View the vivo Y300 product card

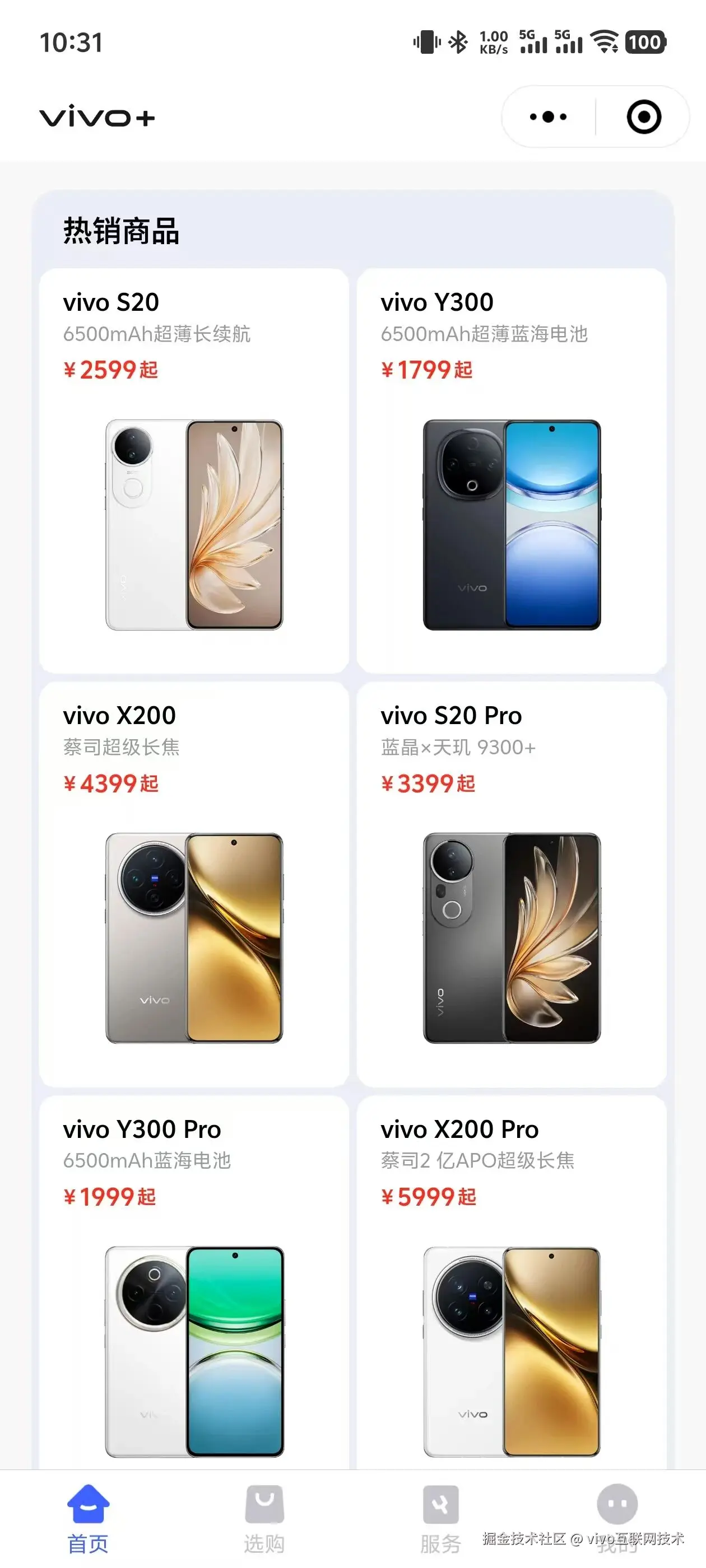click(511, 470)
